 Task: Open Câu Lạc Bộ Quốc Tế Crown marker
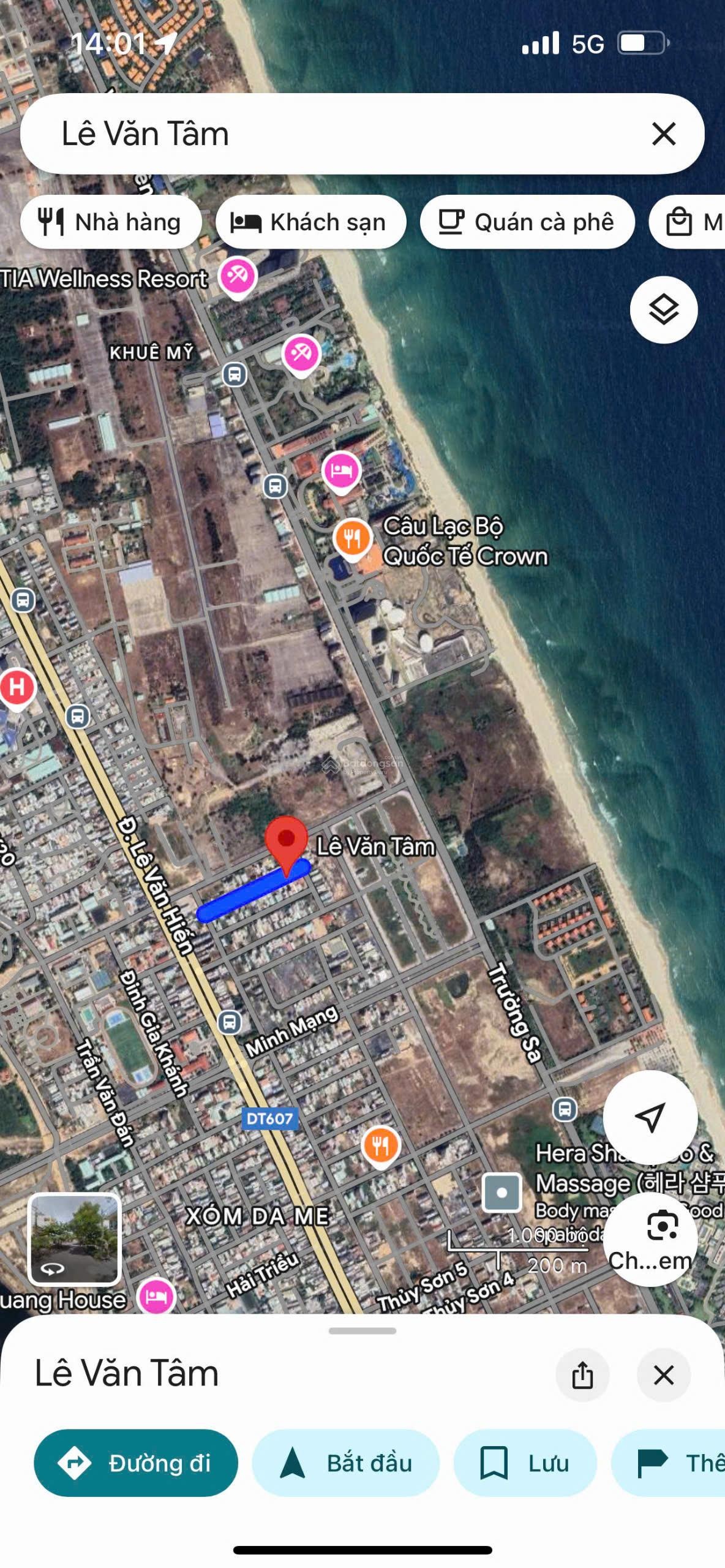click(352, 538)
